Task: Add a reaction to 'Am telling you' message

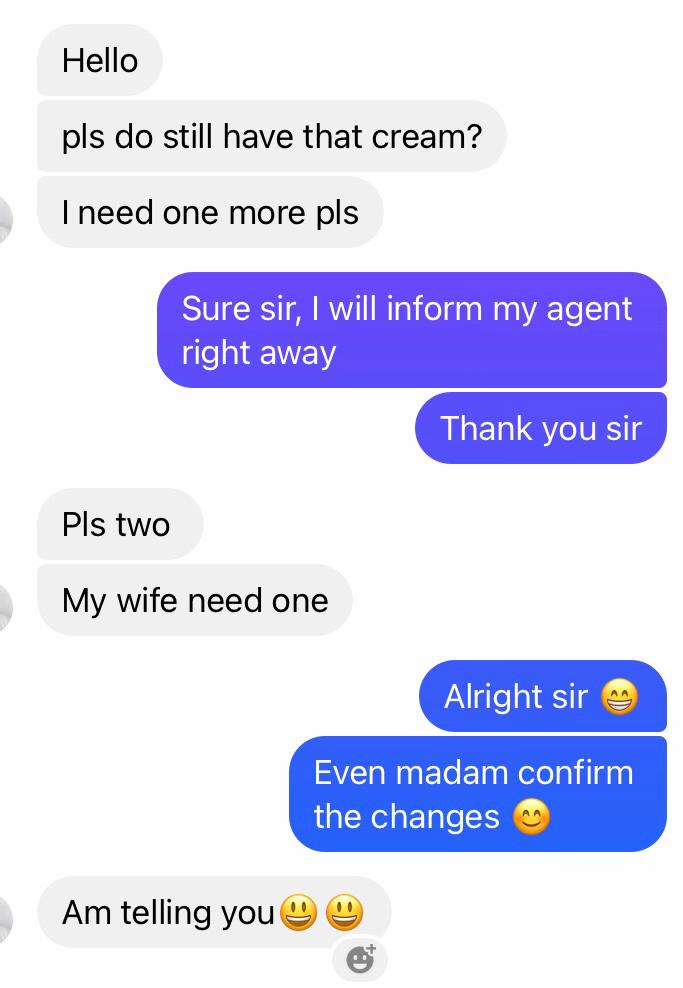Action: (359, 959)
